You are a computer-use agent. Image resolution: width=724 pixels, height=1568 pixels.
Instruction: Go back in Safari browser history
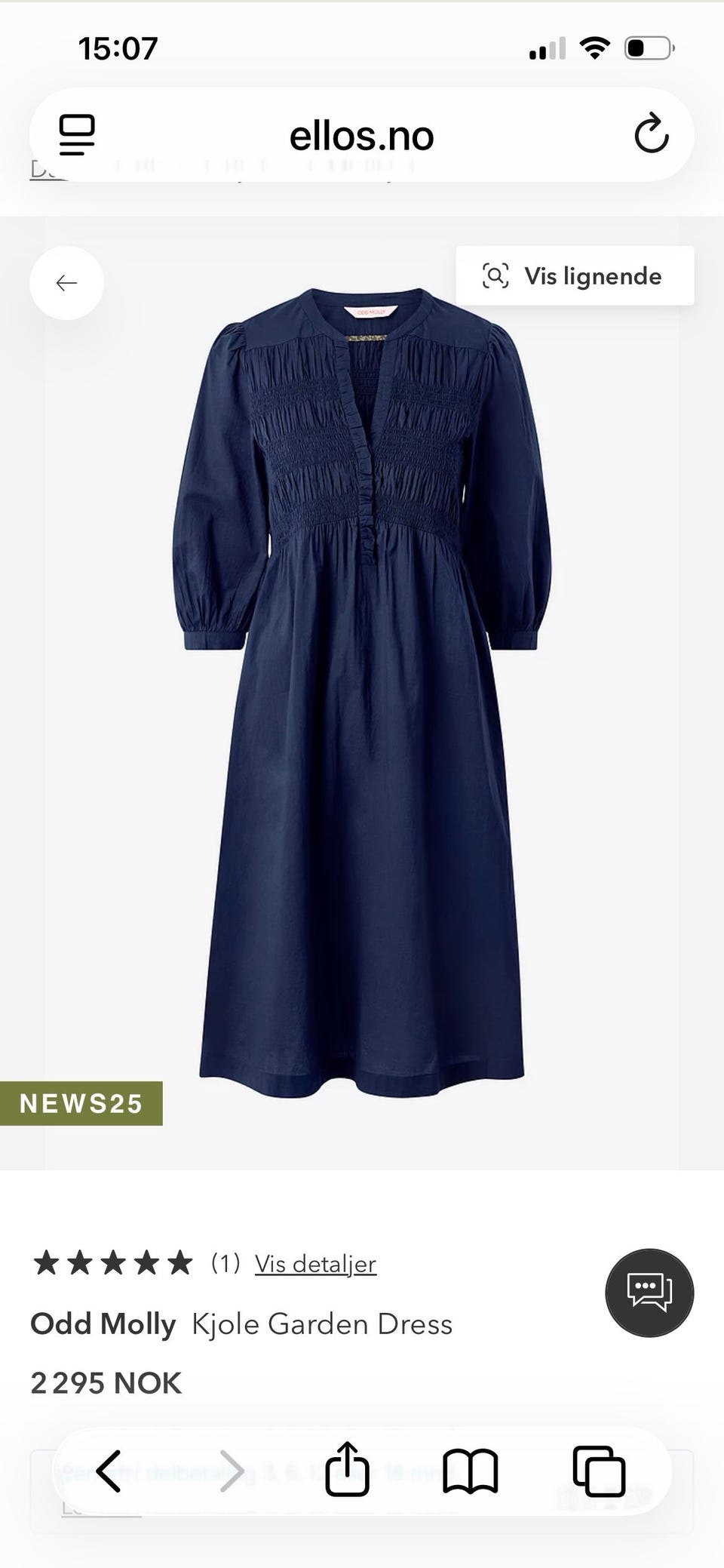point(109,1471)
